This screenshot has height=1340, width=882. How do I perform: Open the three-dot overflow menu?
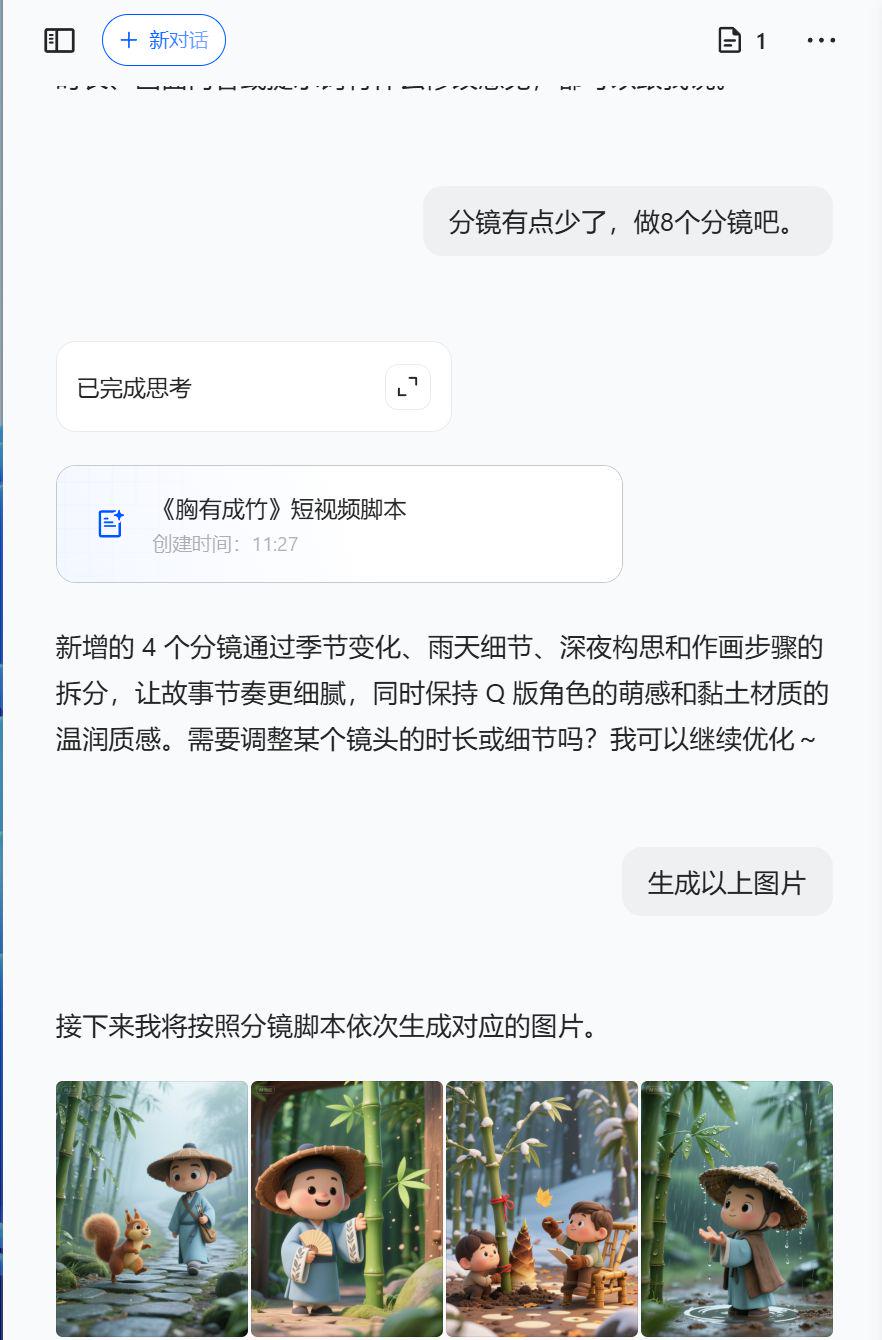click(821, 40)
